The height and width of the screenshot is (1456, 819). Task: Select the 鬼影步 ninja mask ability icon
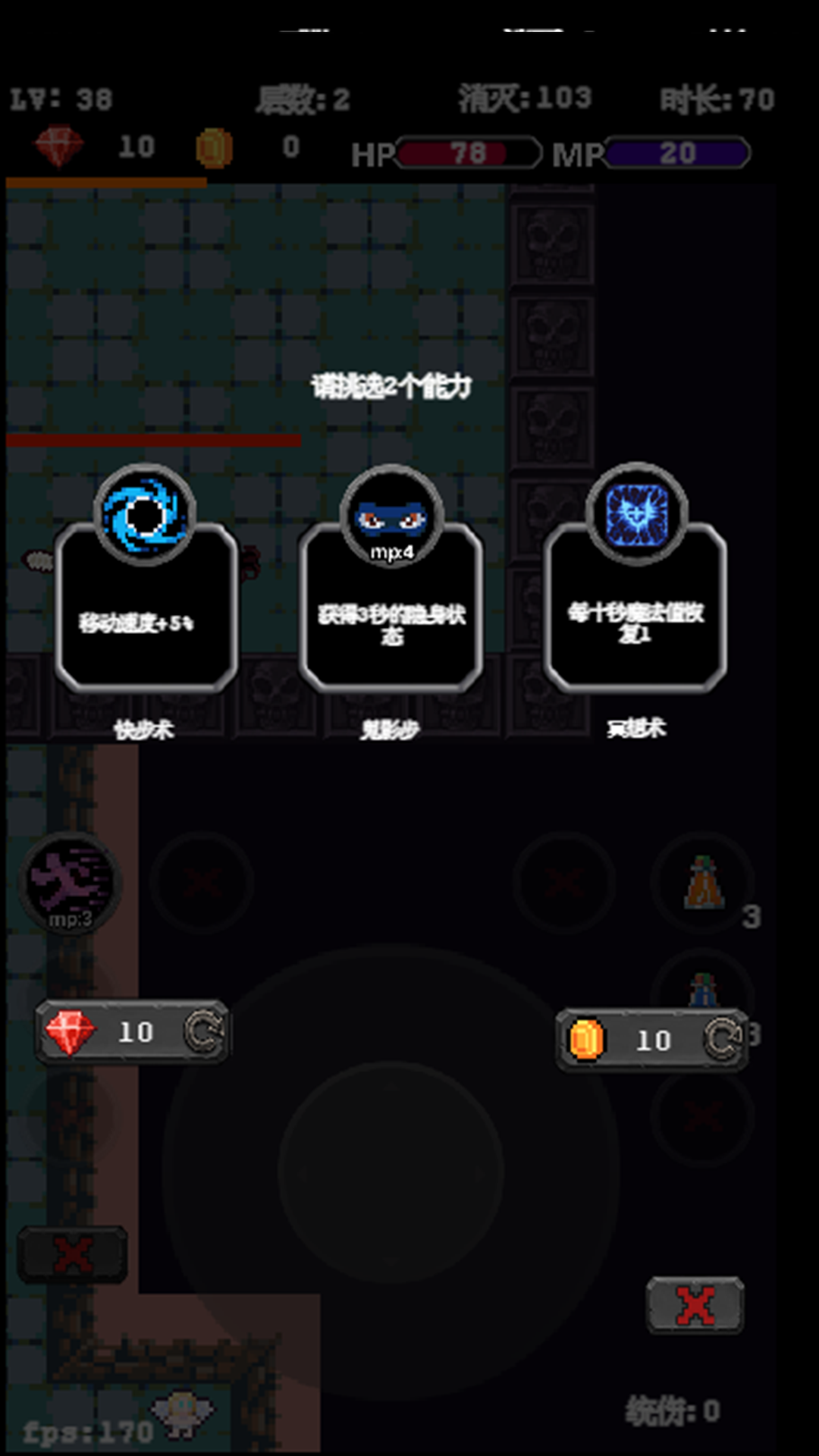pos(391,514)
